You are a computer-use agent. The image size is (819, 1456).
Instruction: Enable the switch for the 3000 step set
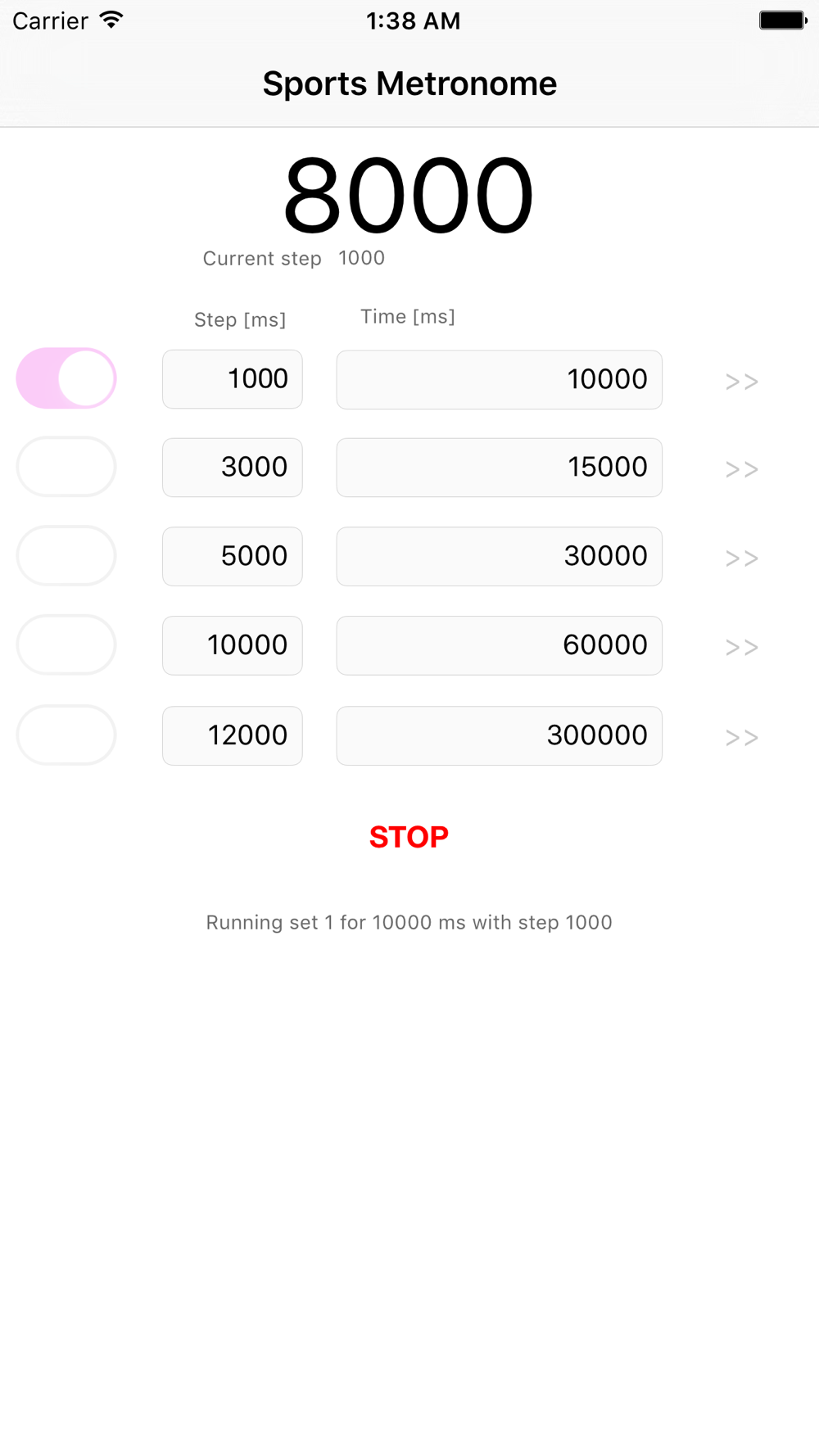pos(66,467)
